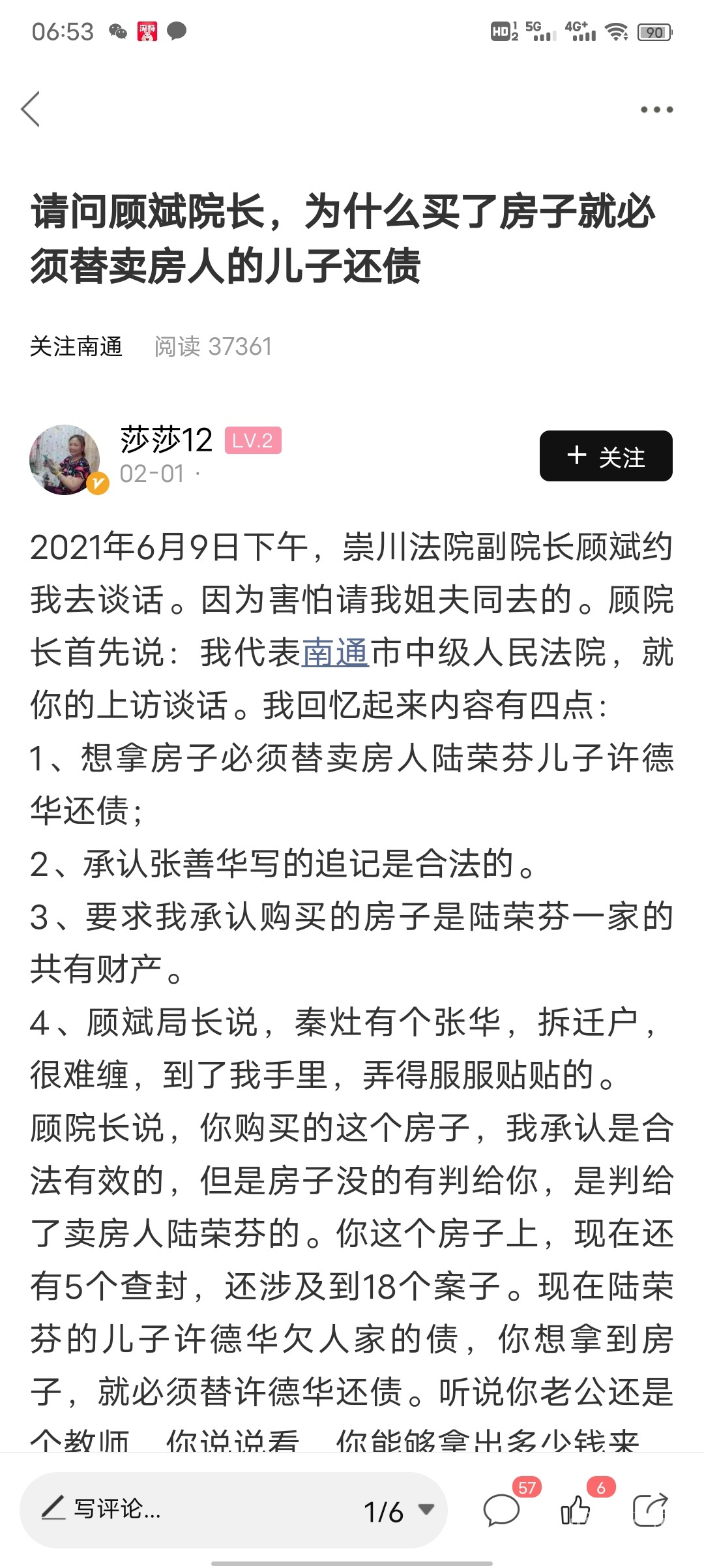Follow the author 莎莎12
The width and height of the screenshot is (704, 1568).
(606, 456)
